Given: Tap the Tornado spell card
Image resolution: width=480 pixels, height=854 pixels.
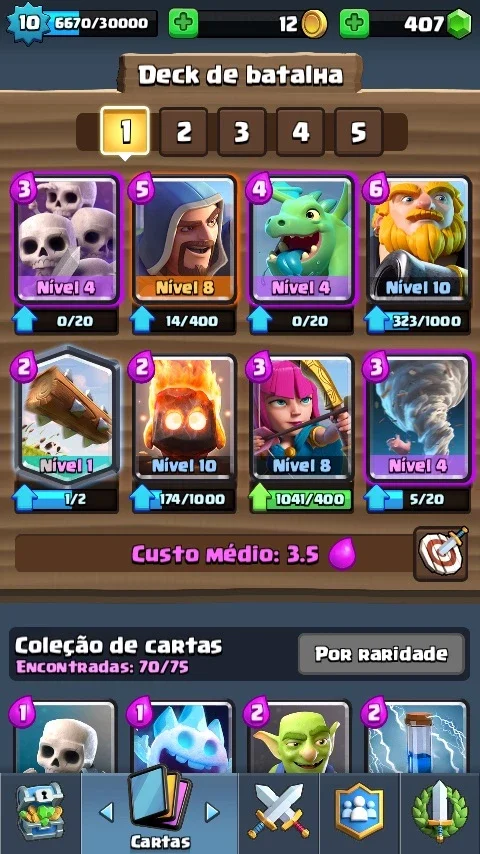Looking at the screenshot, I should (x=419, y=418).
